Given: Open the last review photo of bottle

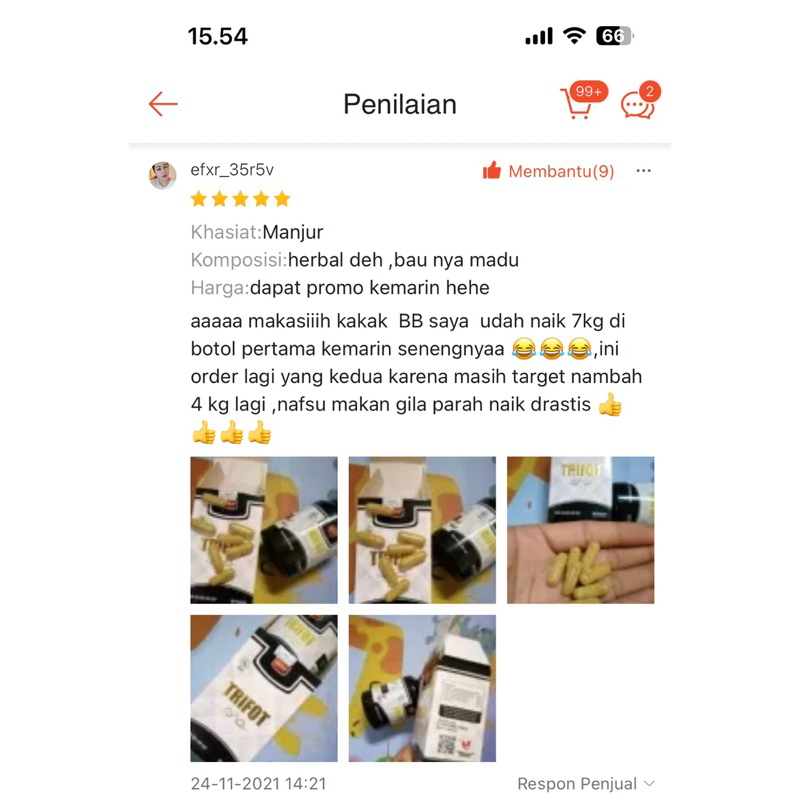Looking at the screenshot, I should pyautogui.click(x=422, y=688).
